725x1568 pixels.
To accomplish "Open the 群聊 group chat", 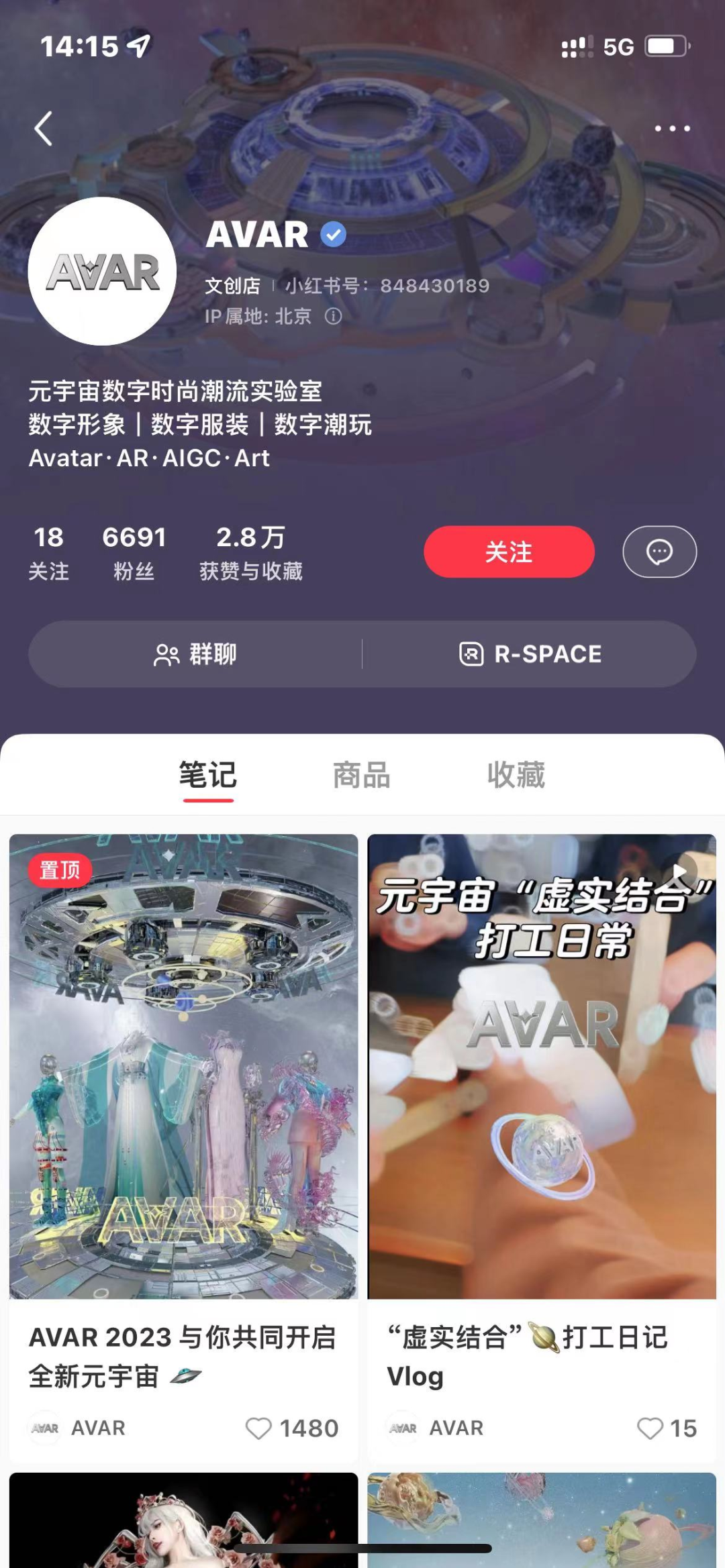I will click(x=195, y=654).
